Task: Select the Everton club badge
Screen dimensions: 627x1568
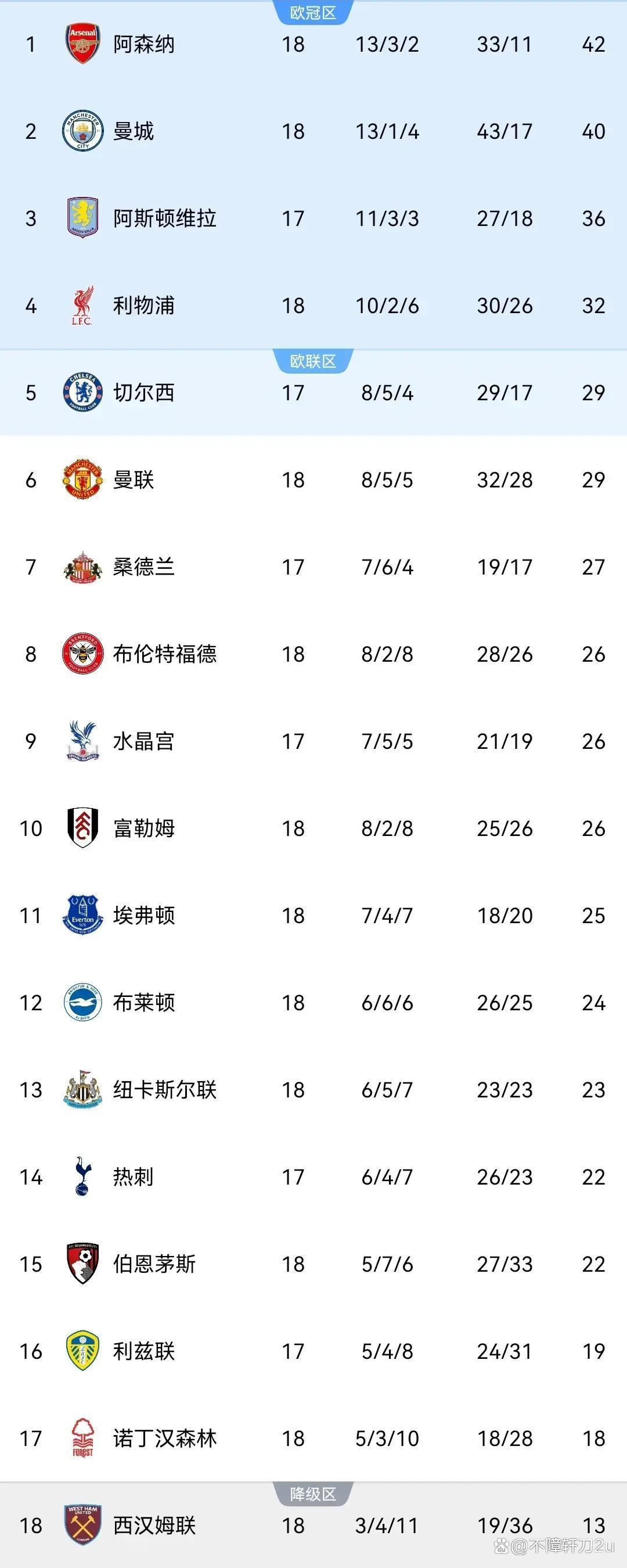Action: 85,915
